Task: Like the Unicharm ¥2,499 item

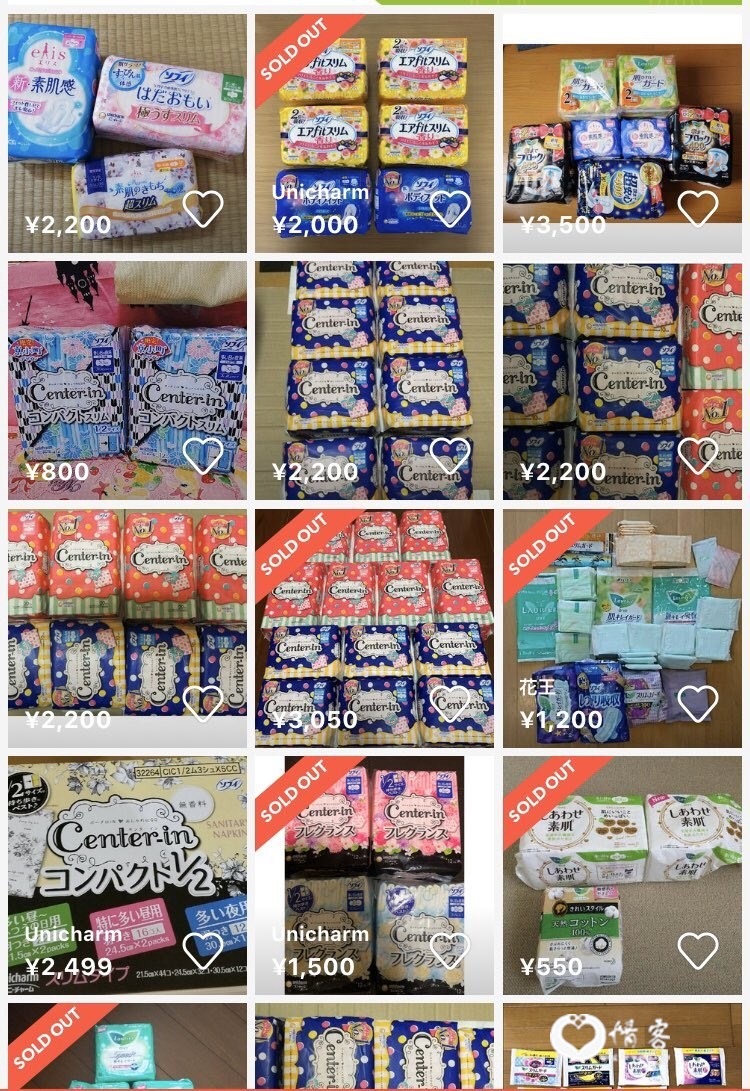Action: (x=203, y=951)
